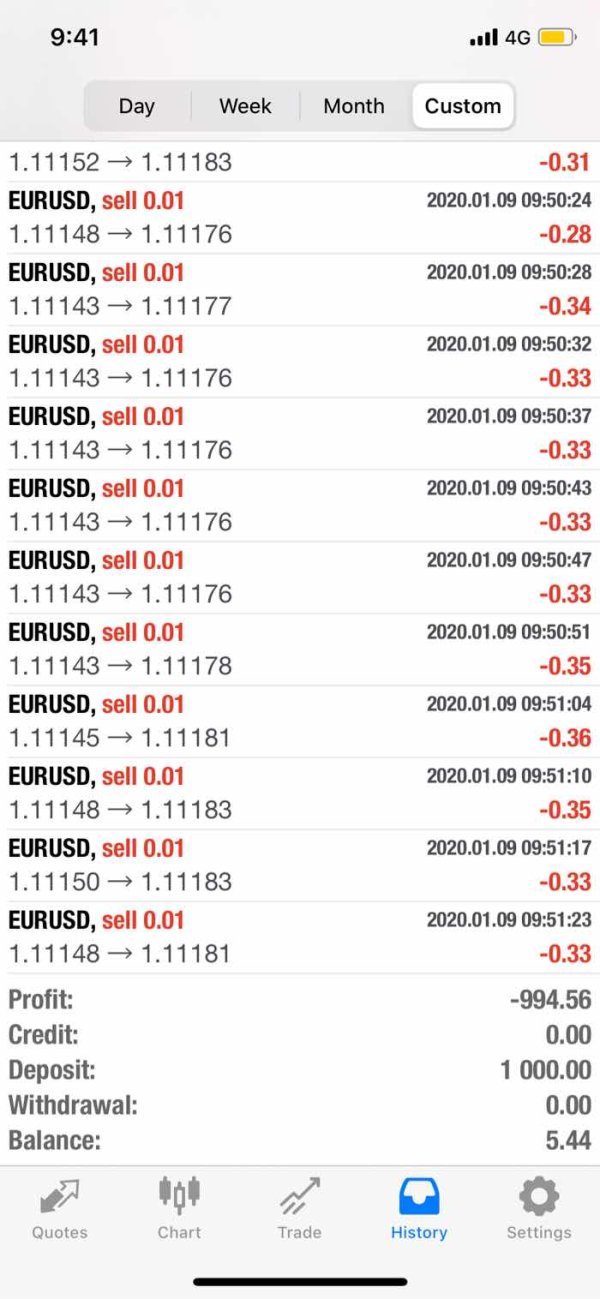Open the EURUSD trade closed at 09:50:28
The height and width of the screenshot is (1299, 600).
(300, 289)
